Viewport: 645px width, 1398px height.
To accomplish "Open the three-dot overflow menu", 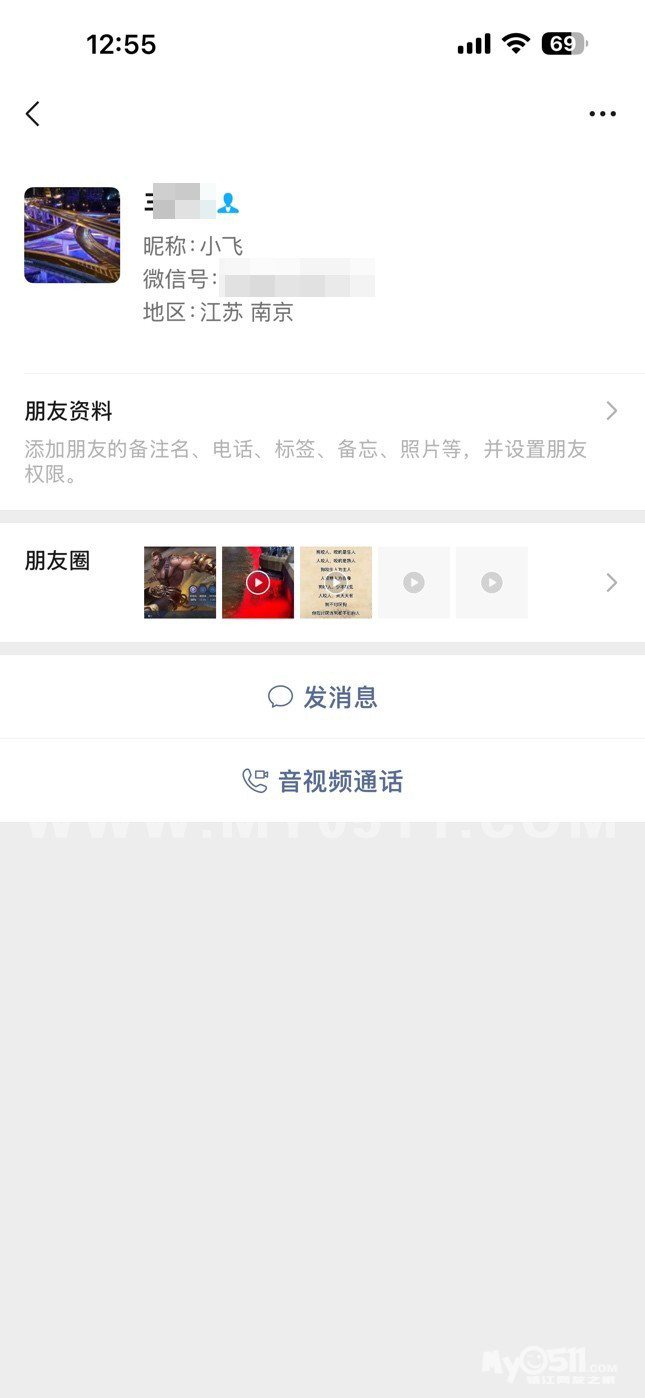I will (x=602, y=114).
